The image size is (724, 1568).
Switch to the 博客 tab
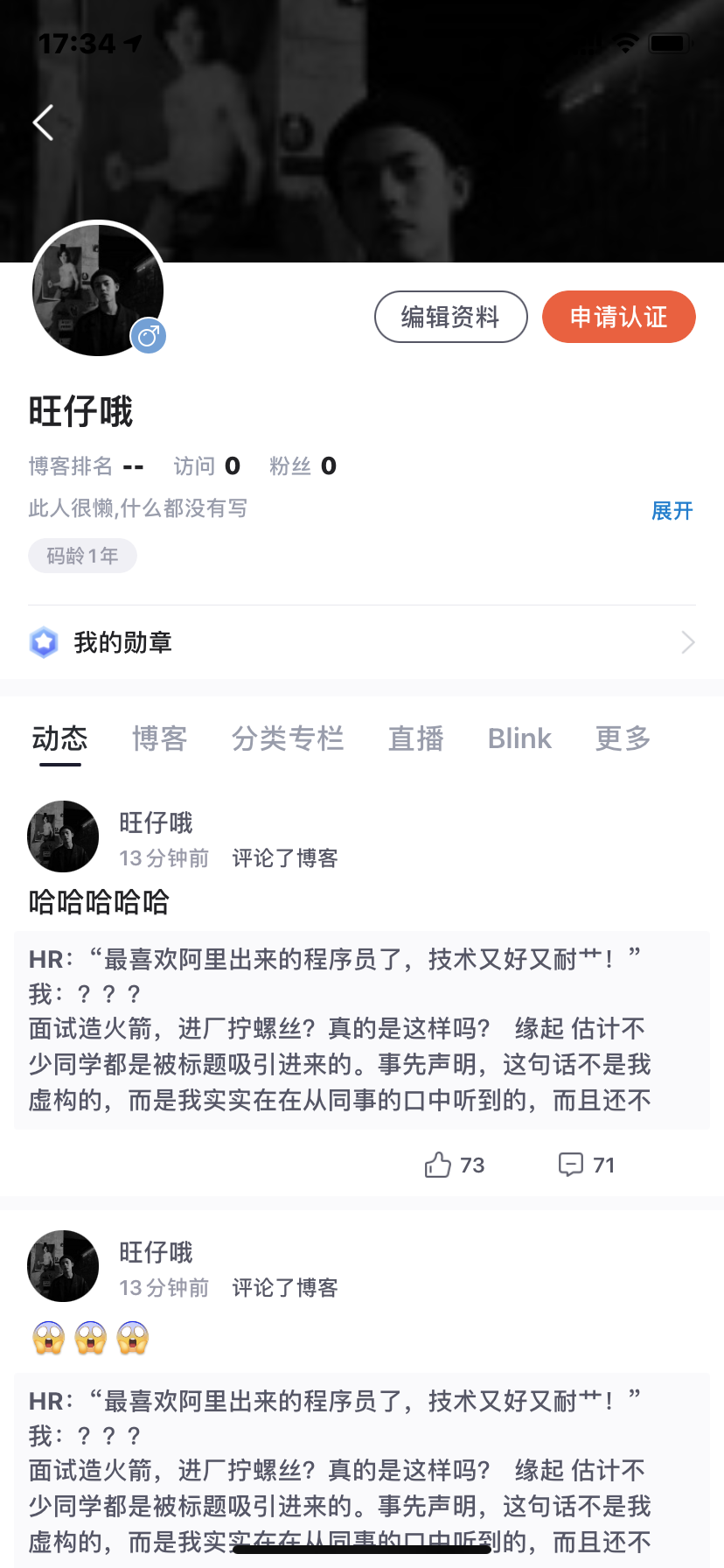(x=159, y=738)
